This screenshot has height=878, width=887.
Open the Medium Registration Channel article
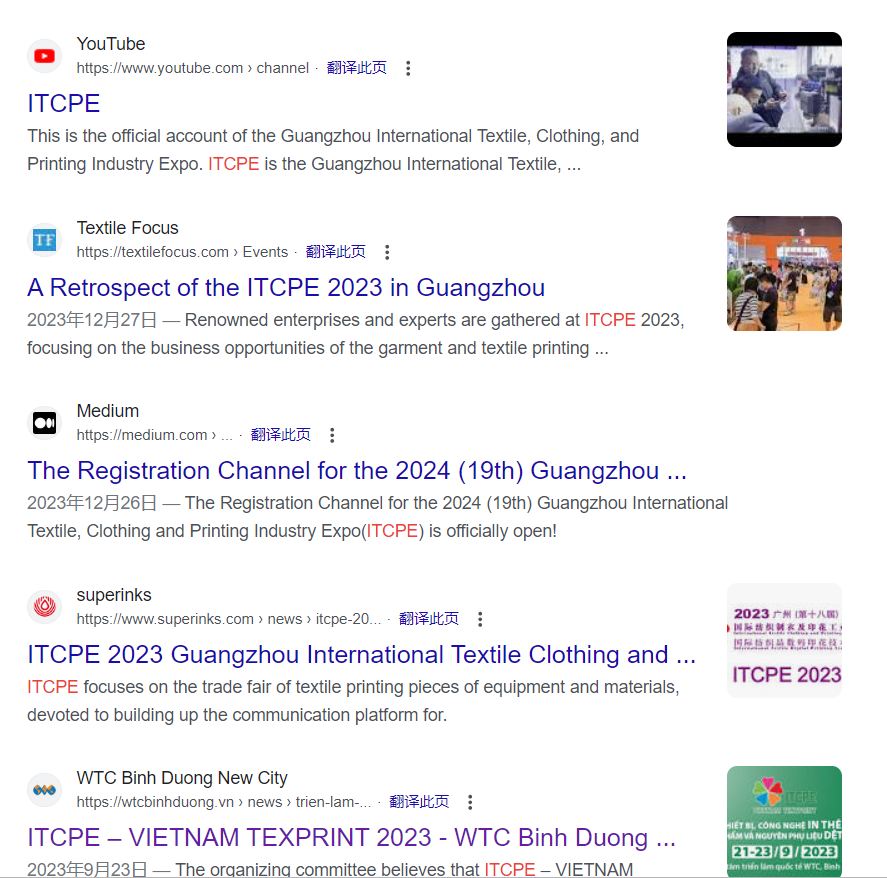[x=356, y=471]
